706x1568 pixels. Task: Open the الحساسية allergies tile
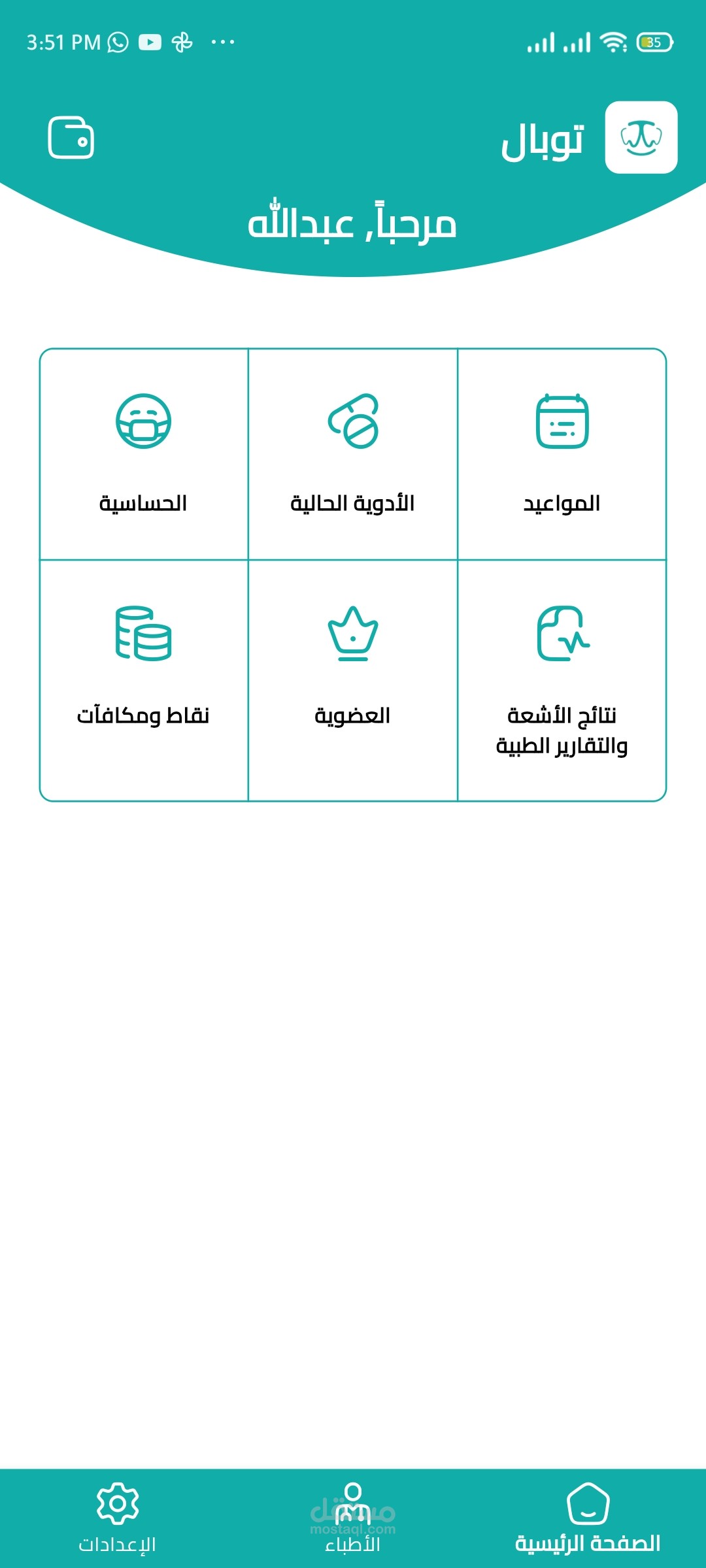(144, 454)
